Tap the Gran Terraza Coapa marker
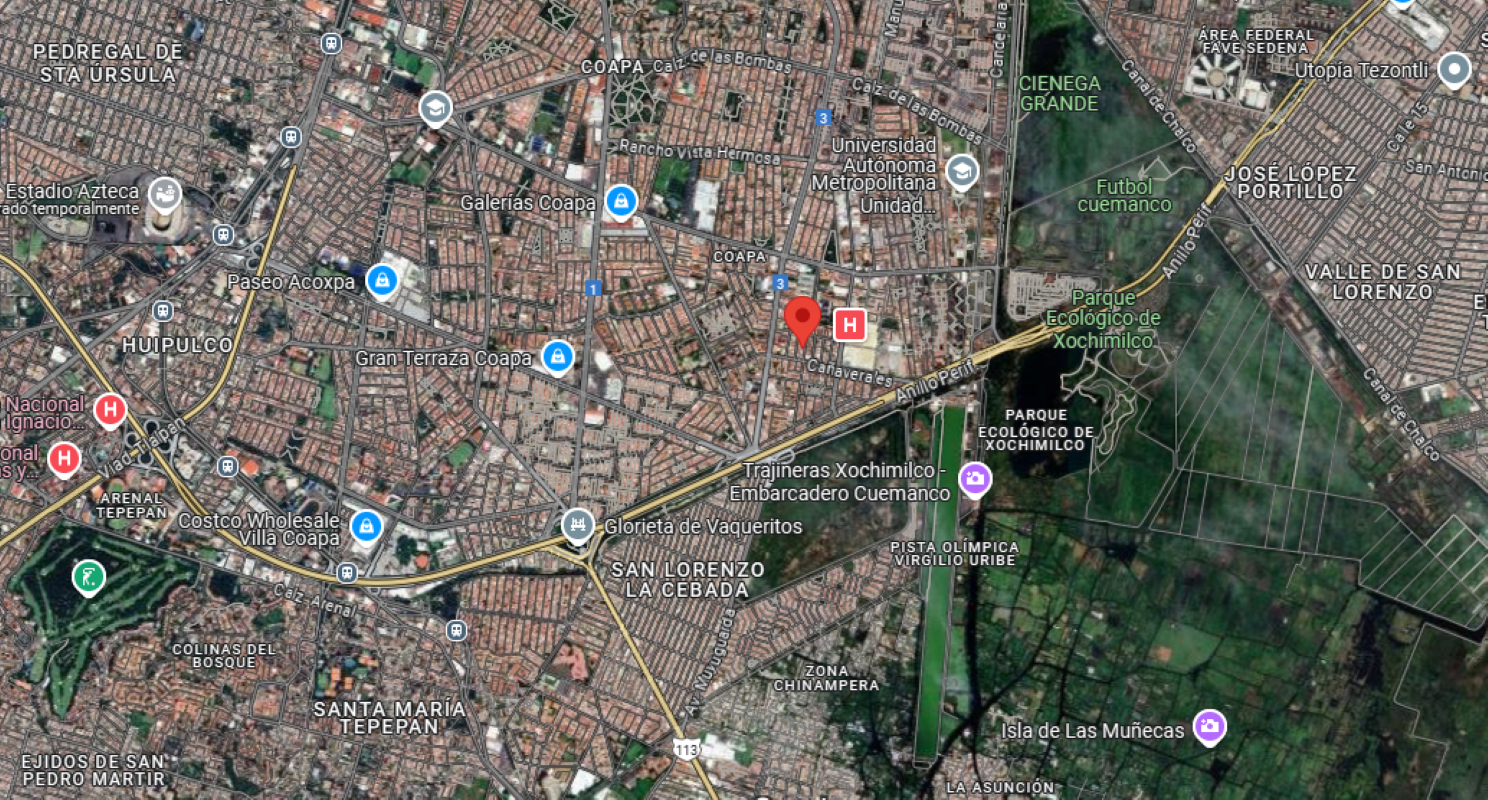The image size is (1488, 800). 557,356
